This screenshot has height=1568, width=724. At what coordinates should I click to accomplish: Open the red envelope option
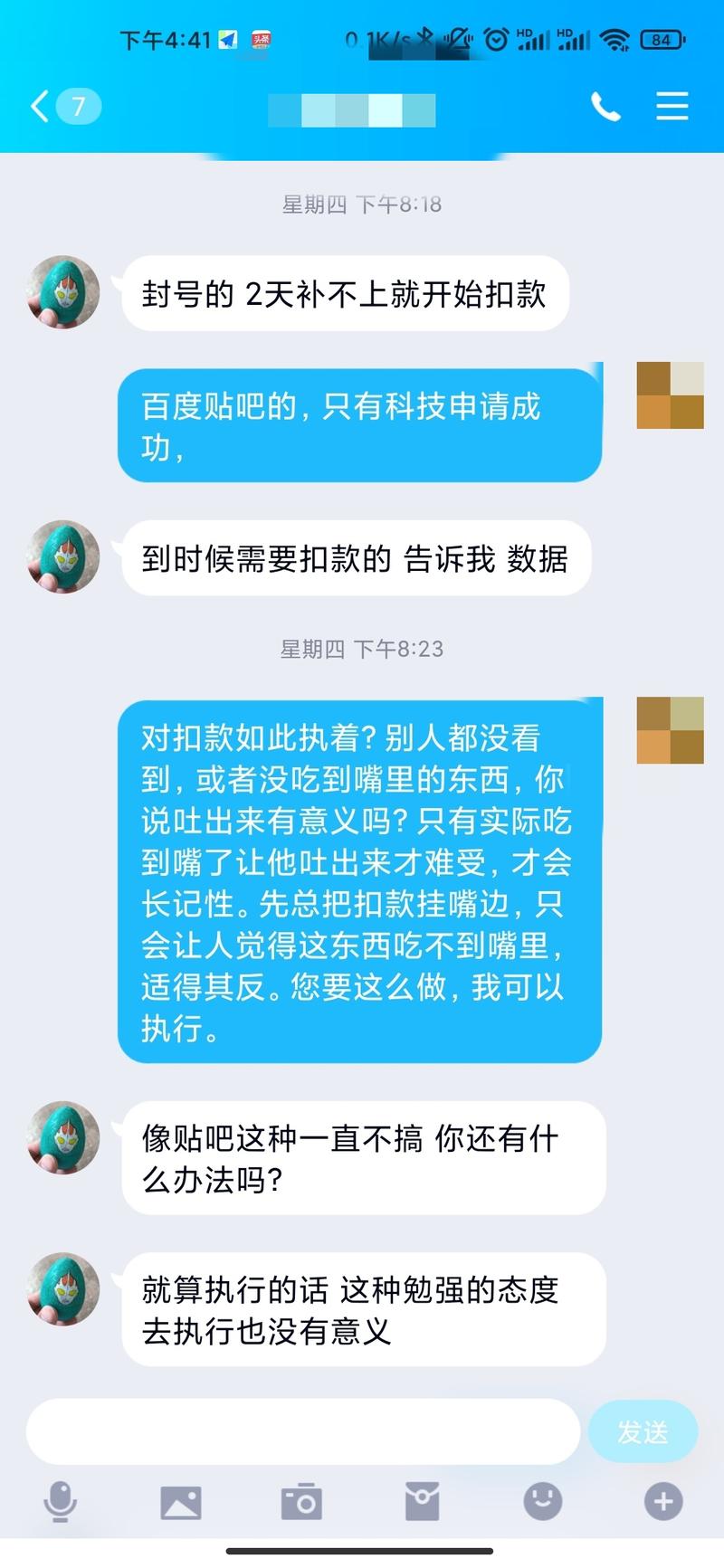[422, 1502]
